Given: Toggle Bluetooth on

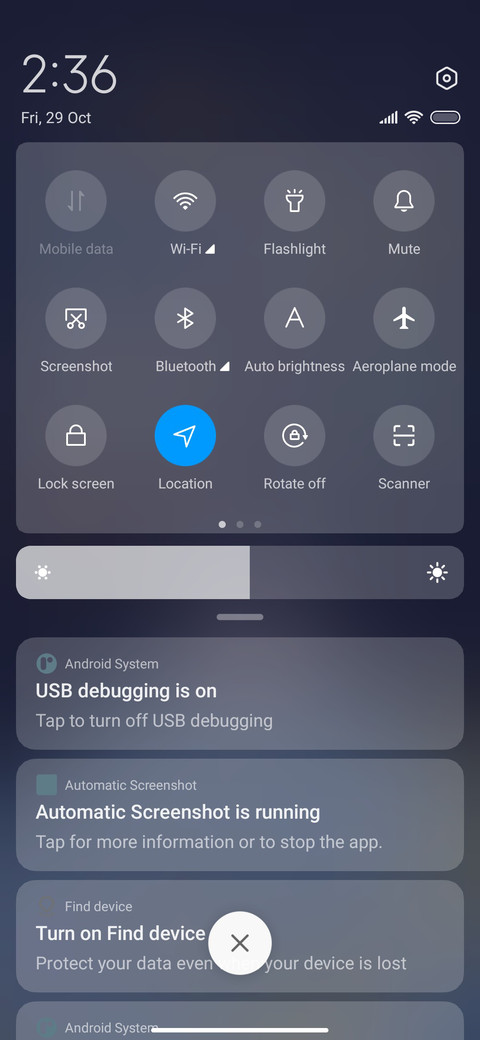Looking at the screenshot, I should click(185, 318).
